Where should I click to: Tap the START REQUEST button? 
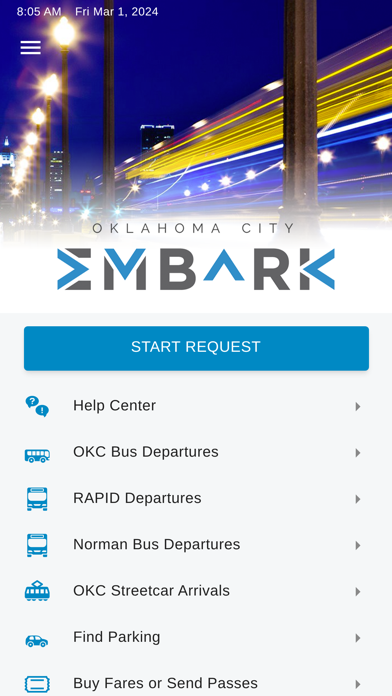pyautogui.click(x=196, y=348)
